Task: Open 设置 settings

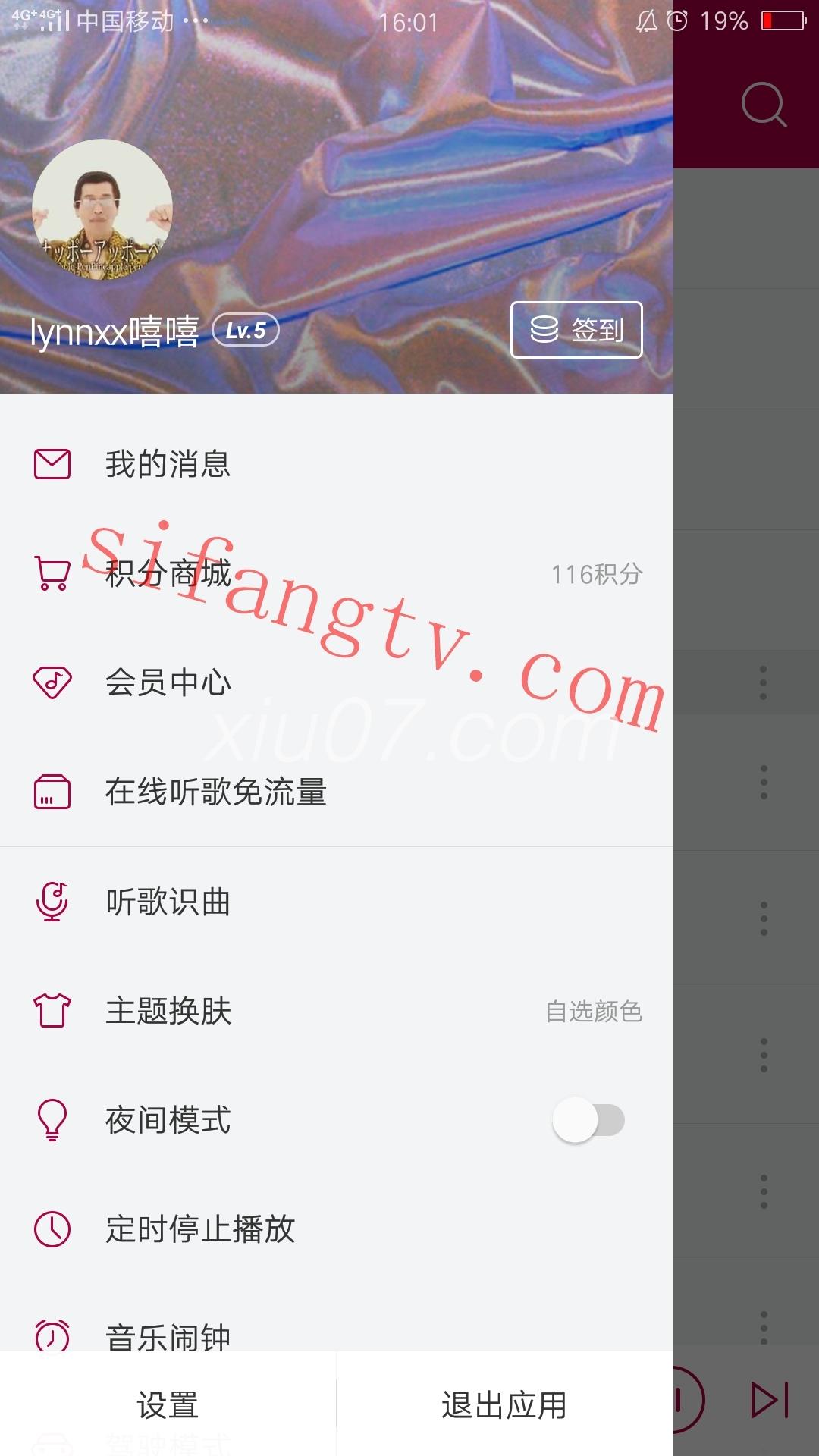Action: (x=168, y=1405)
